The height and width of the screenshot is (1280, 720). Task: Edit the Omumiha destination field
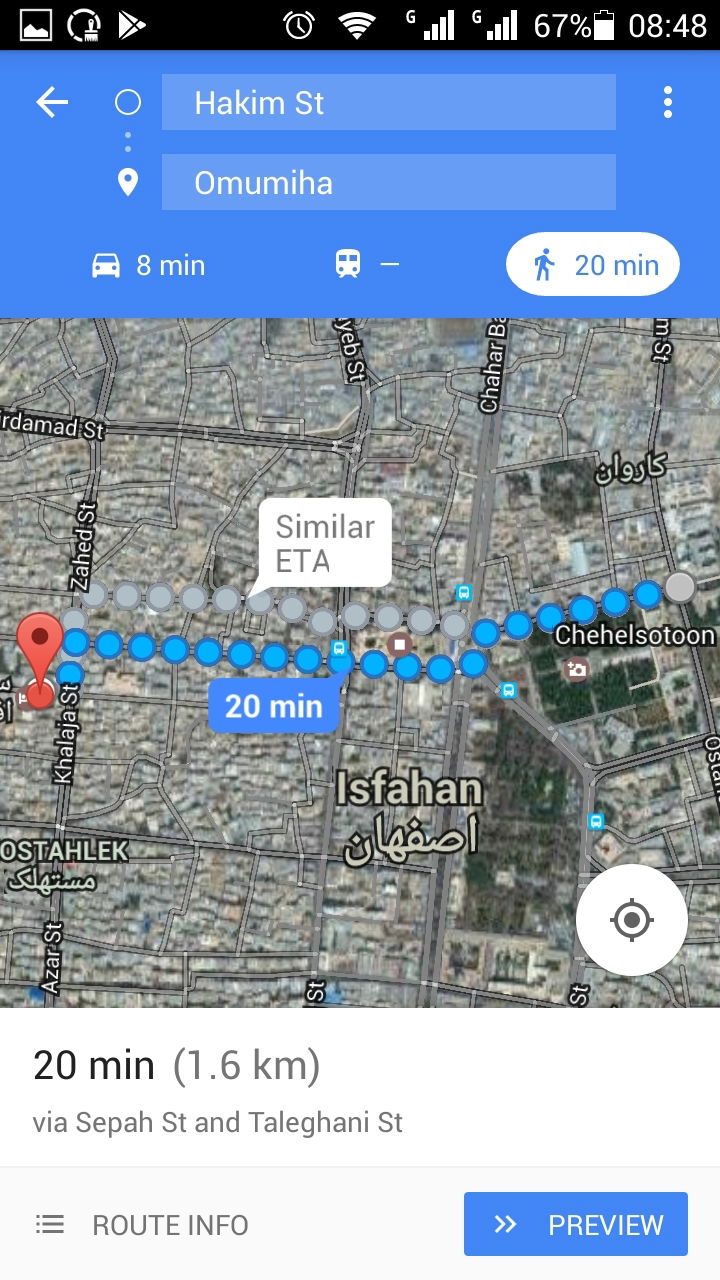[x=388, y=182]
